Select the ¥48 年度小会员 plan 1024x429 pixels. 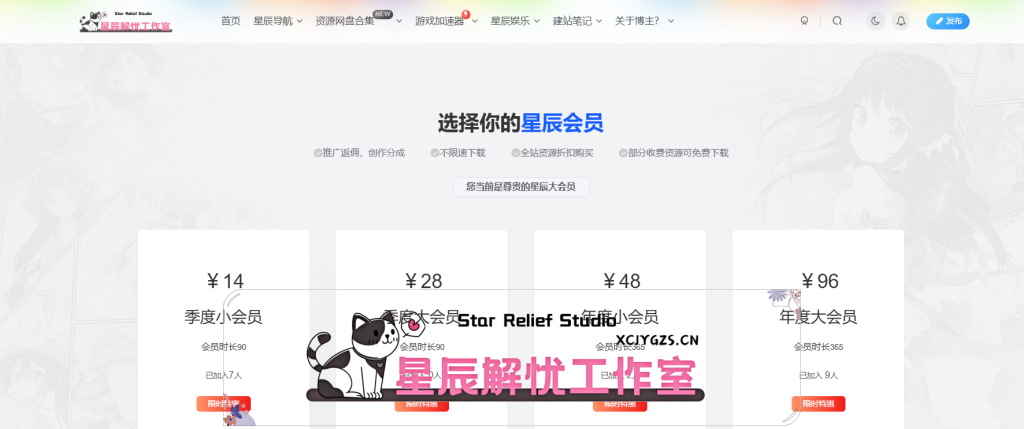[x=619, y=404]
